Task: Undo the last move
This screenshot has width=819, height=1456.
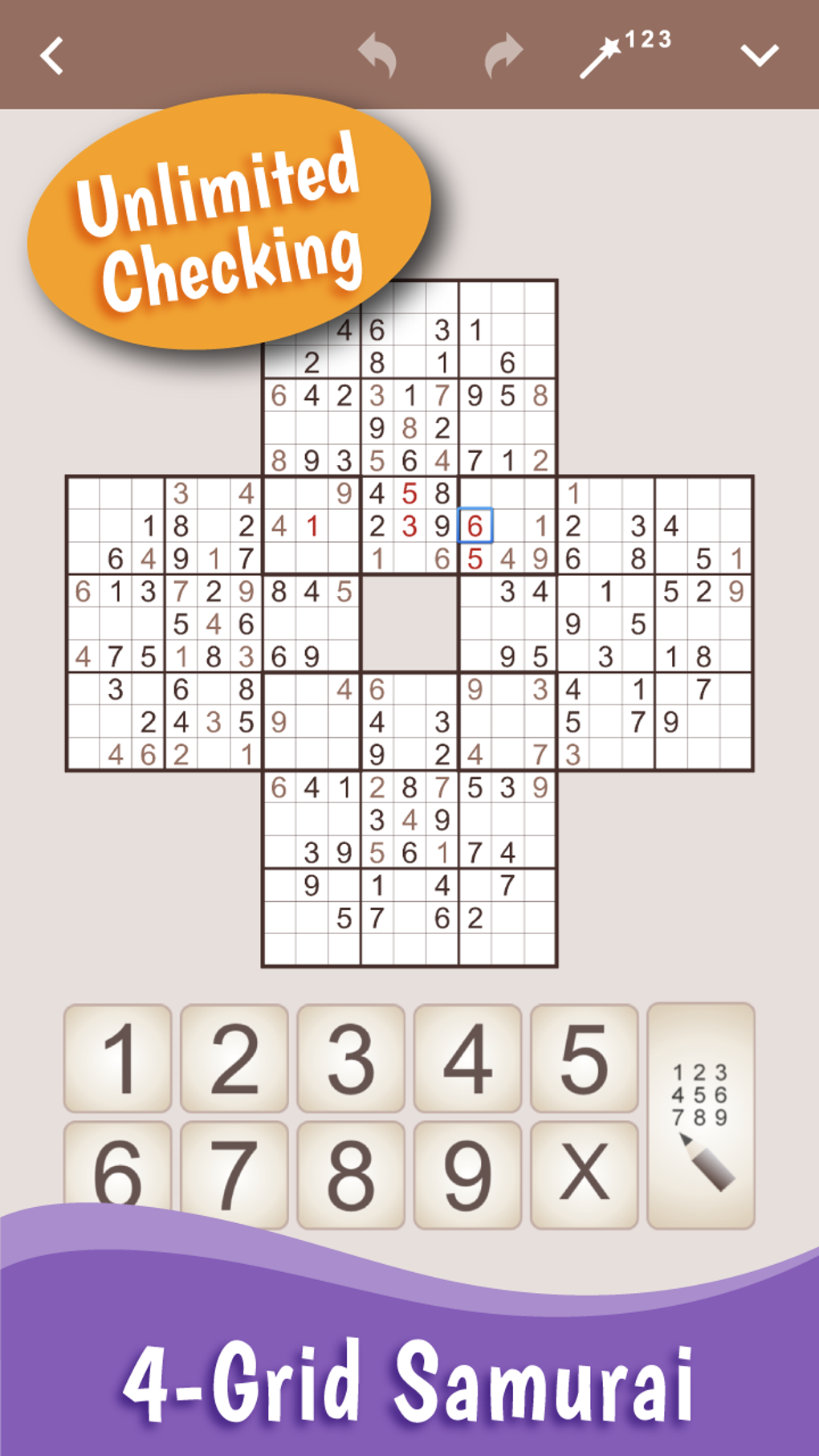Action: 378,53
